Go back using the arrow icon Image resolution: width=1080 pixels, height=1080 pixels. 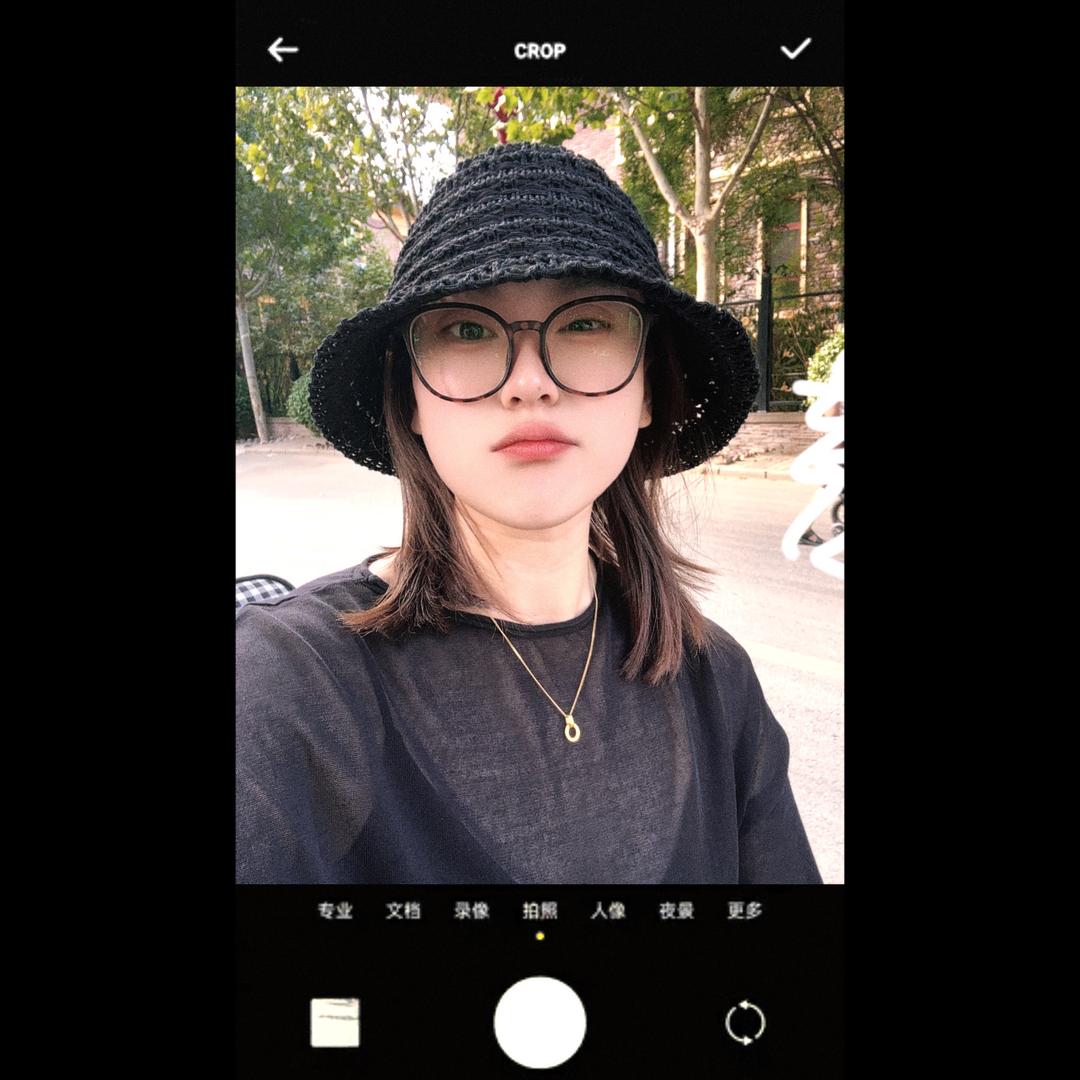click(283, 50)
